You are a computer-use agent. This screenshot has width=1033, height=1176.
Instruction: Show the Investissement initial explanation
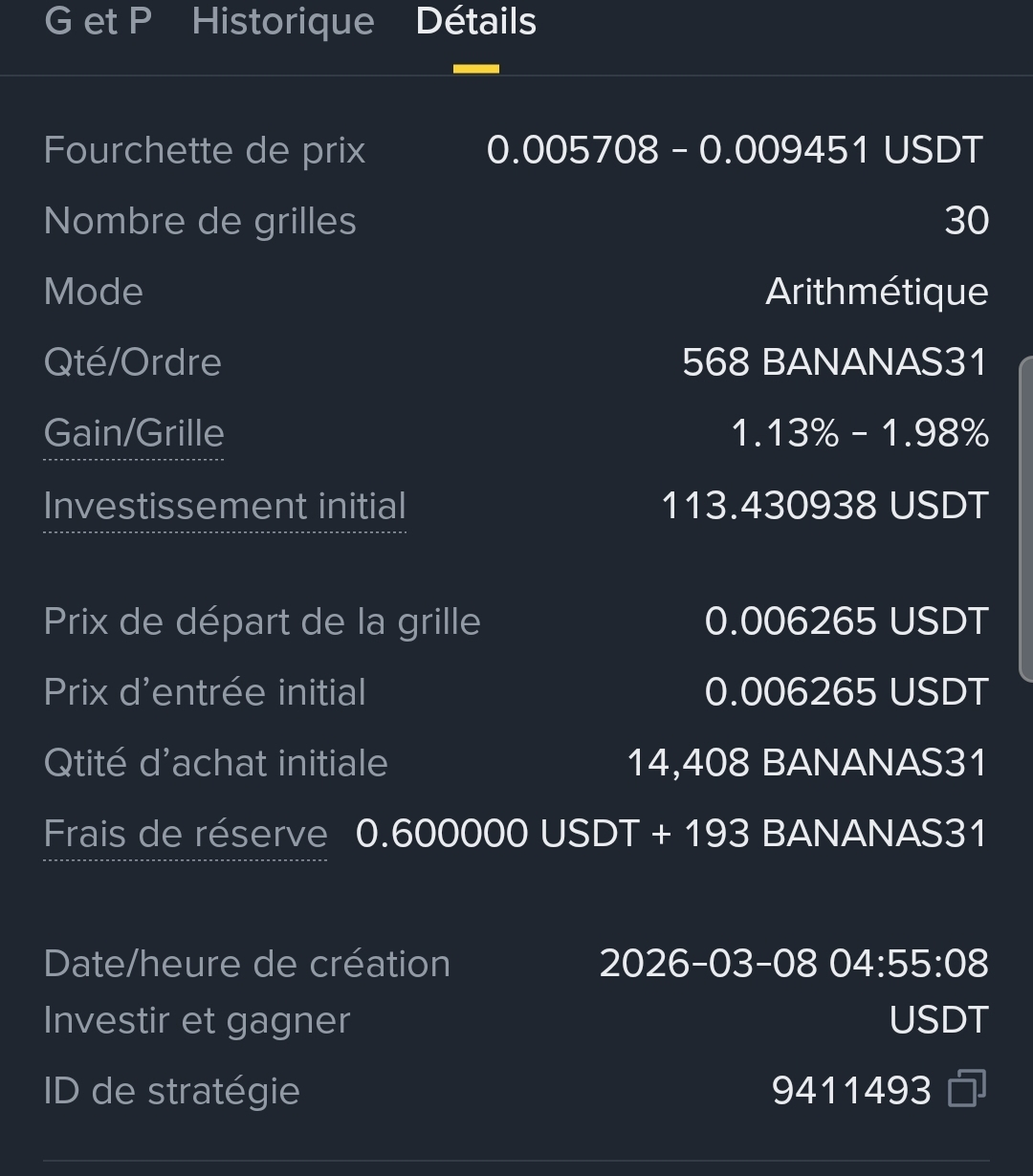(225, 506)
